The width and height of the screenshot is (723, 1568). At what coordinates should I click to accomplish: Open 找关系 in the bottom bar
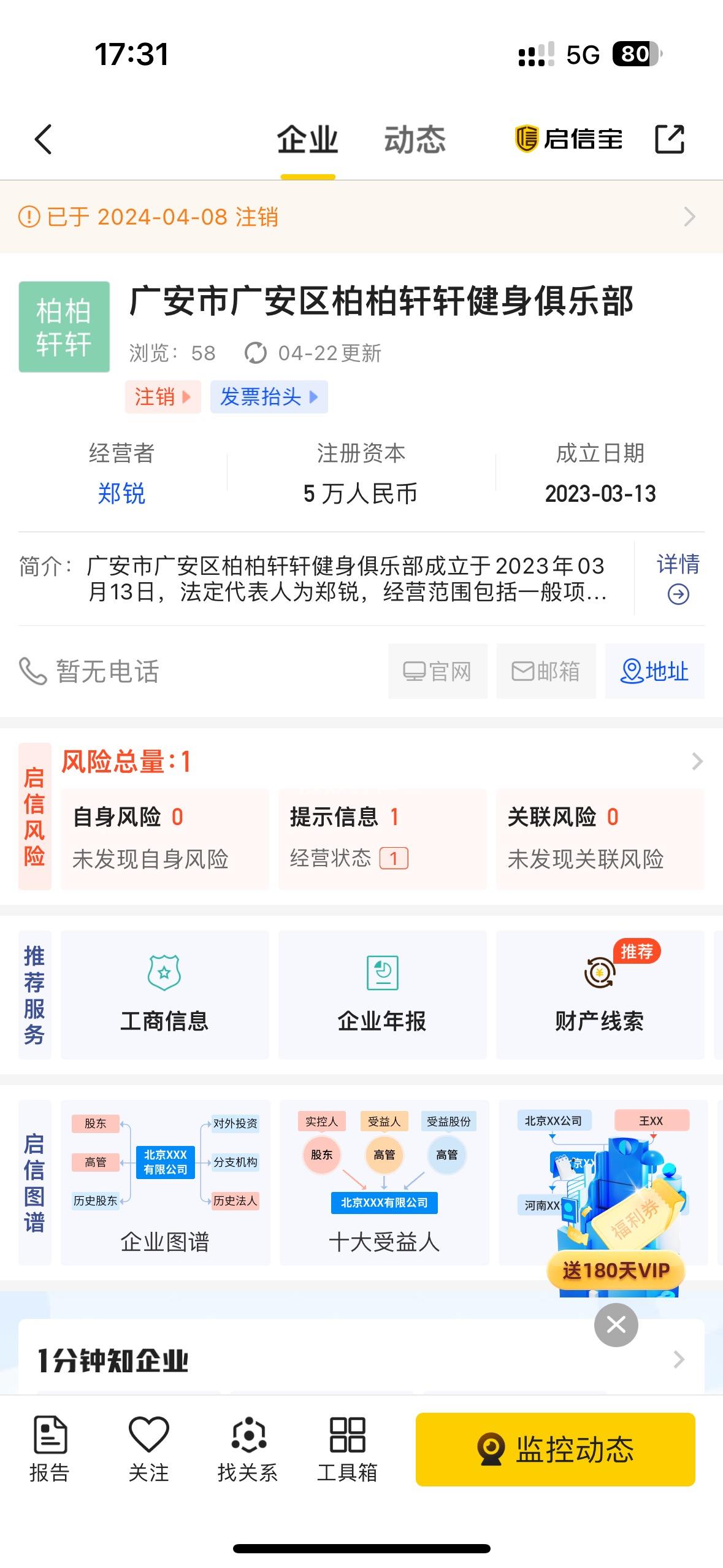tap(248, 1448)
